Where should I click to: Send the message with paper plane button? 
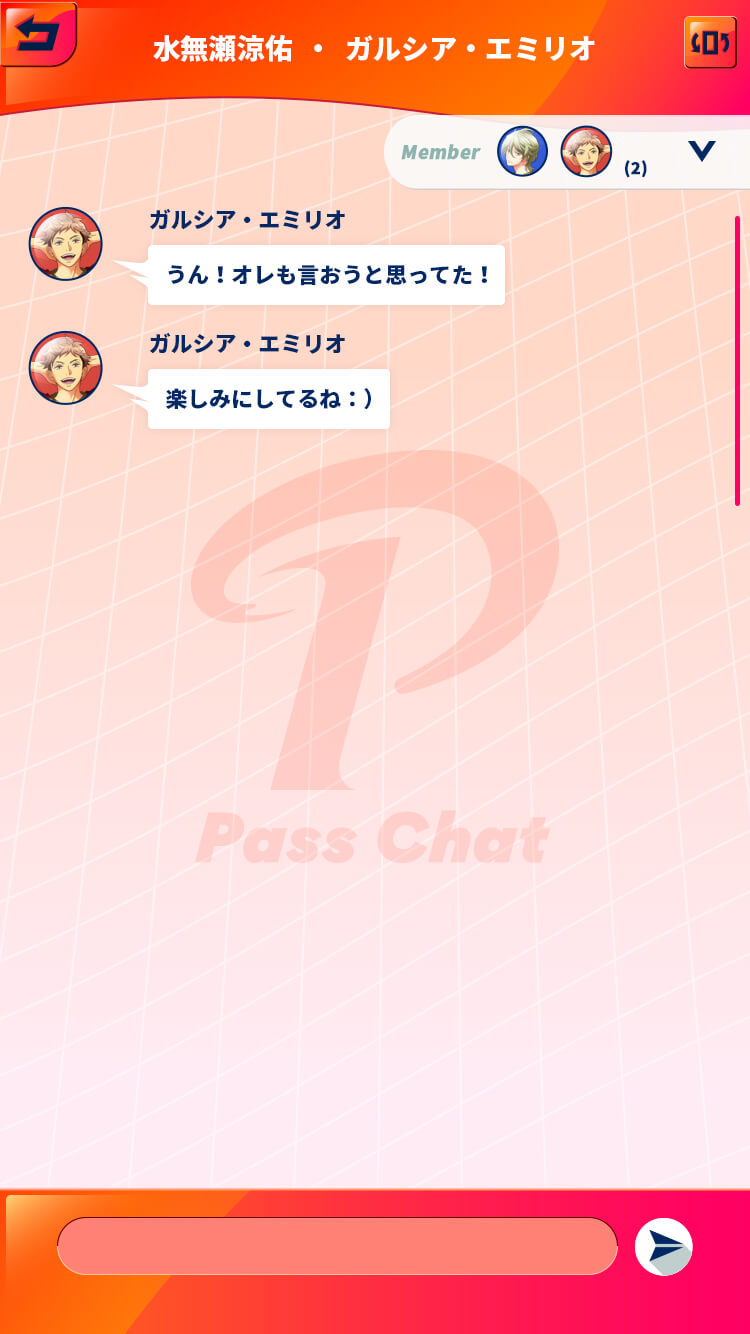tap(664, 1247)
